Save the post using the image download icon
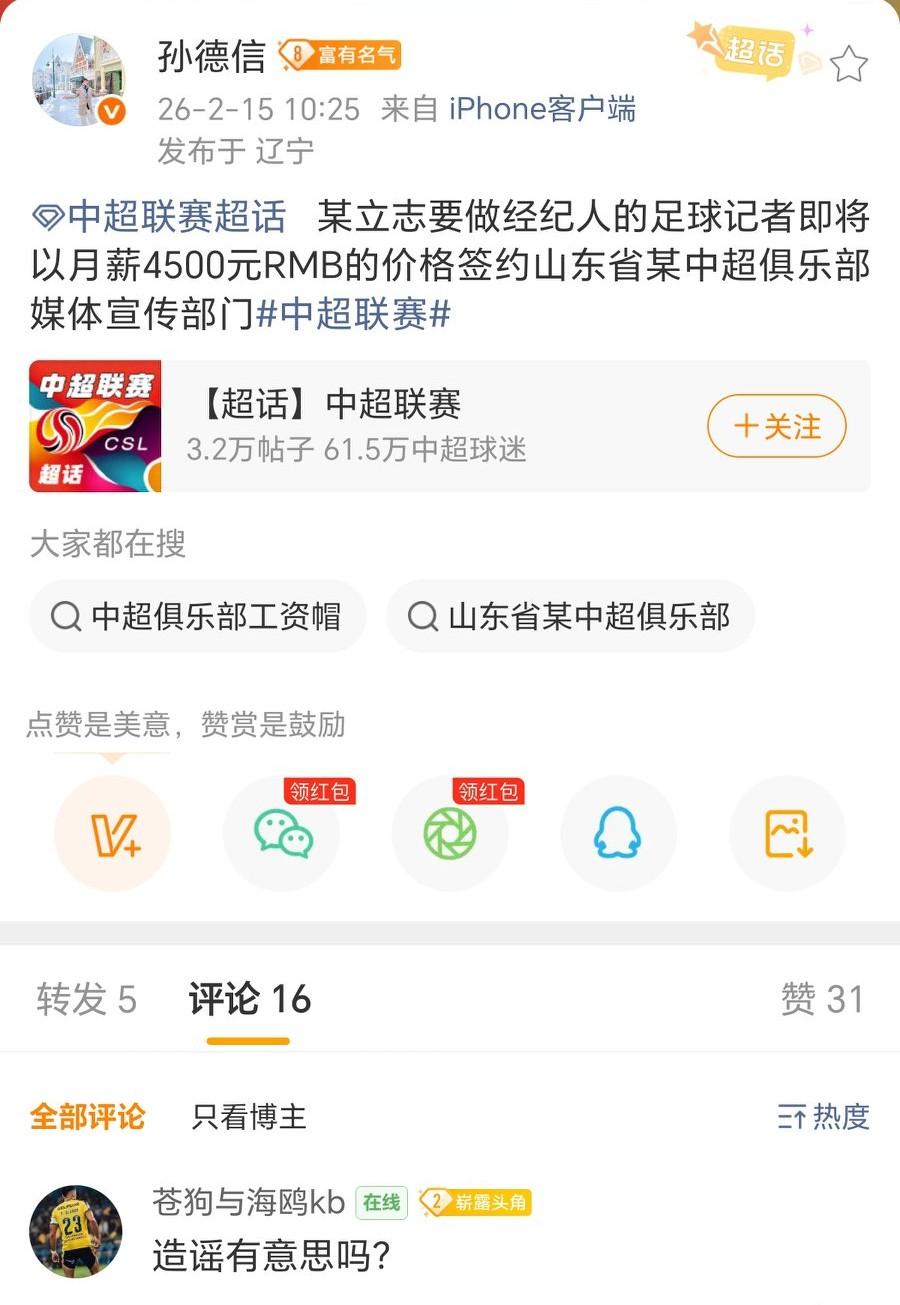 787,833
